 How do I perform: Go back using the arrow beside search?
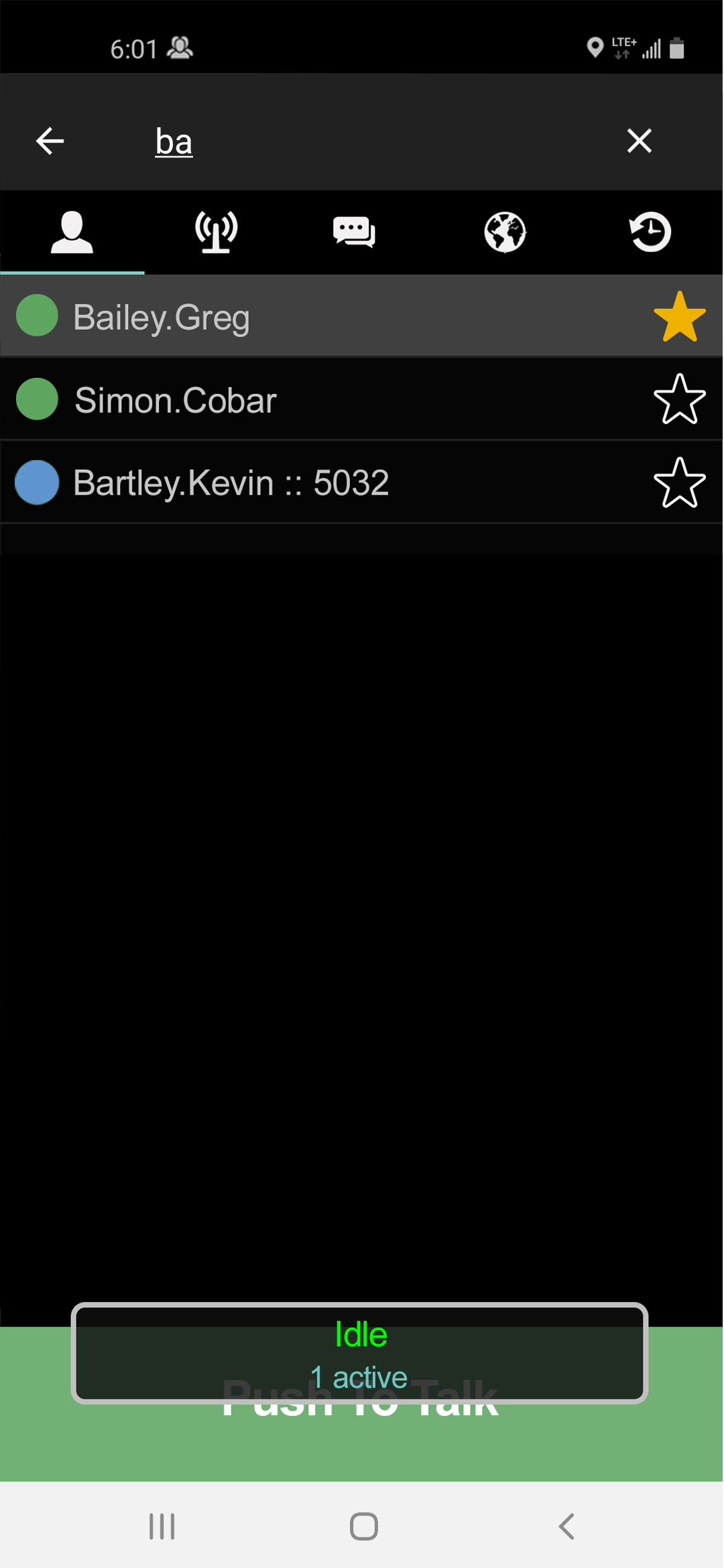tap(50, 141)
